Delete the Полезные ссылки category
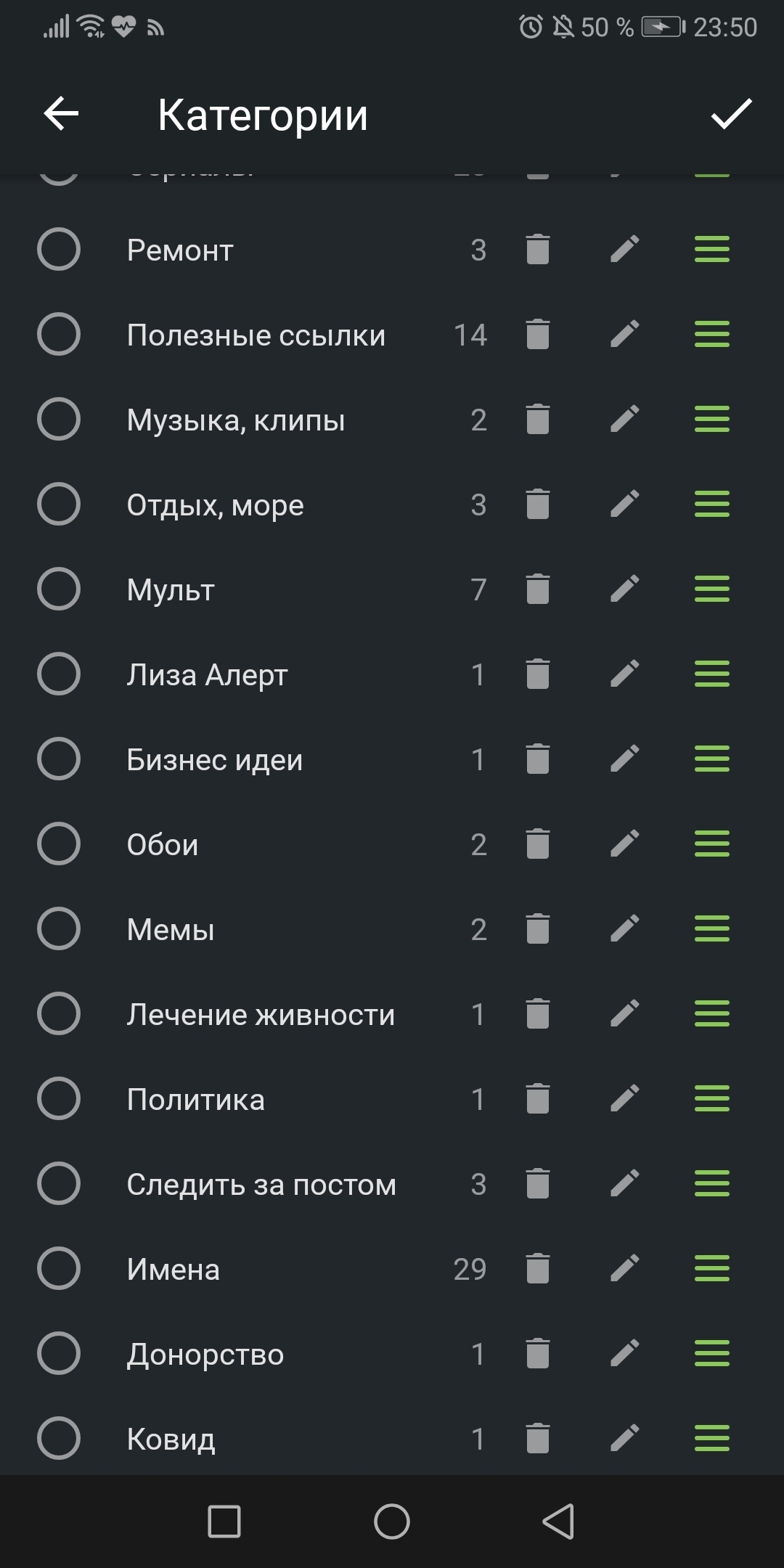The width and height of the screenshot is (784, 1568). point(537,335)
